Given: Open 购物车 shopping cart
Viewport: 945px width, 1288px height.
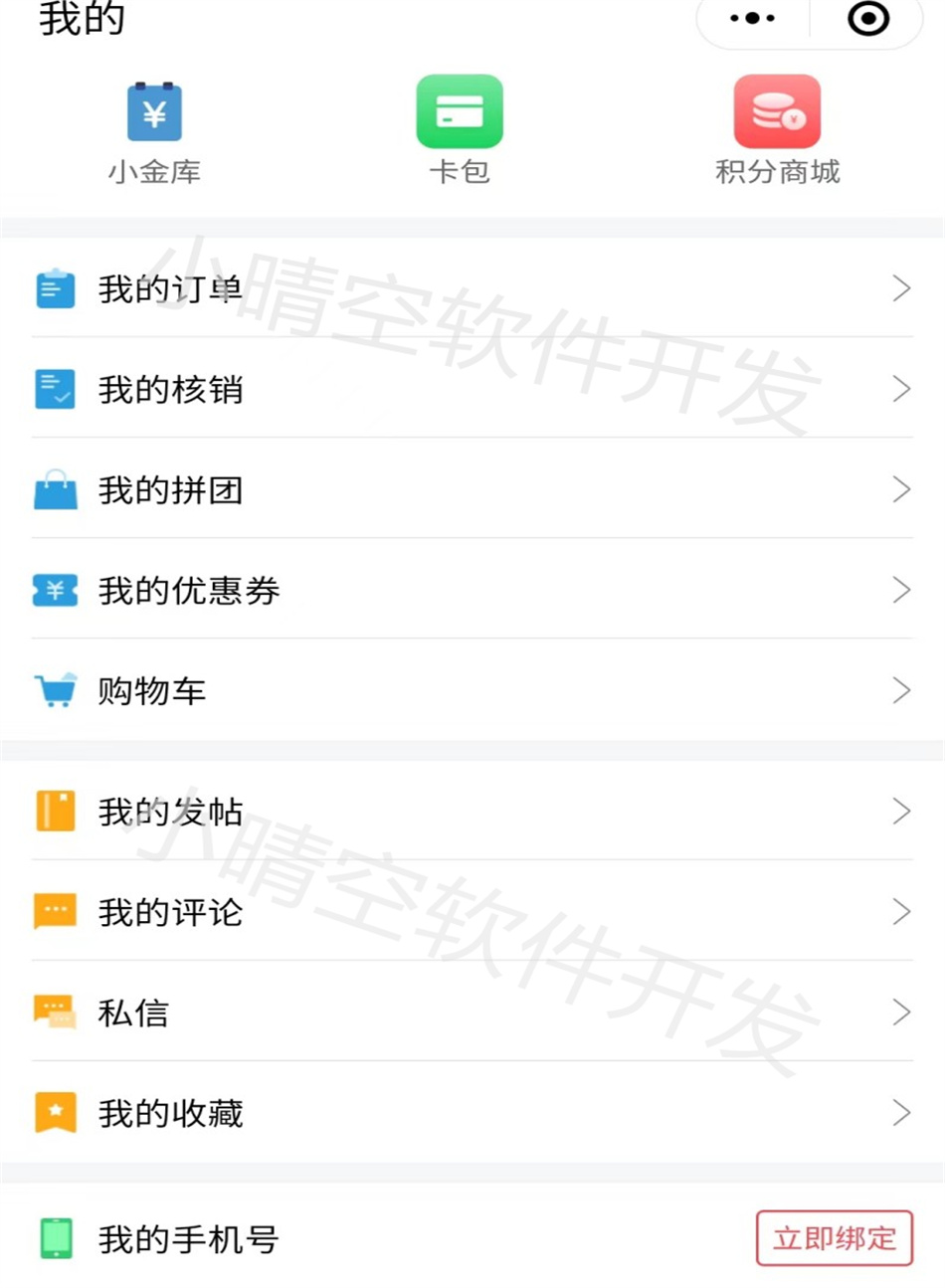Looking at the screenshot, I should coord(472,690).
